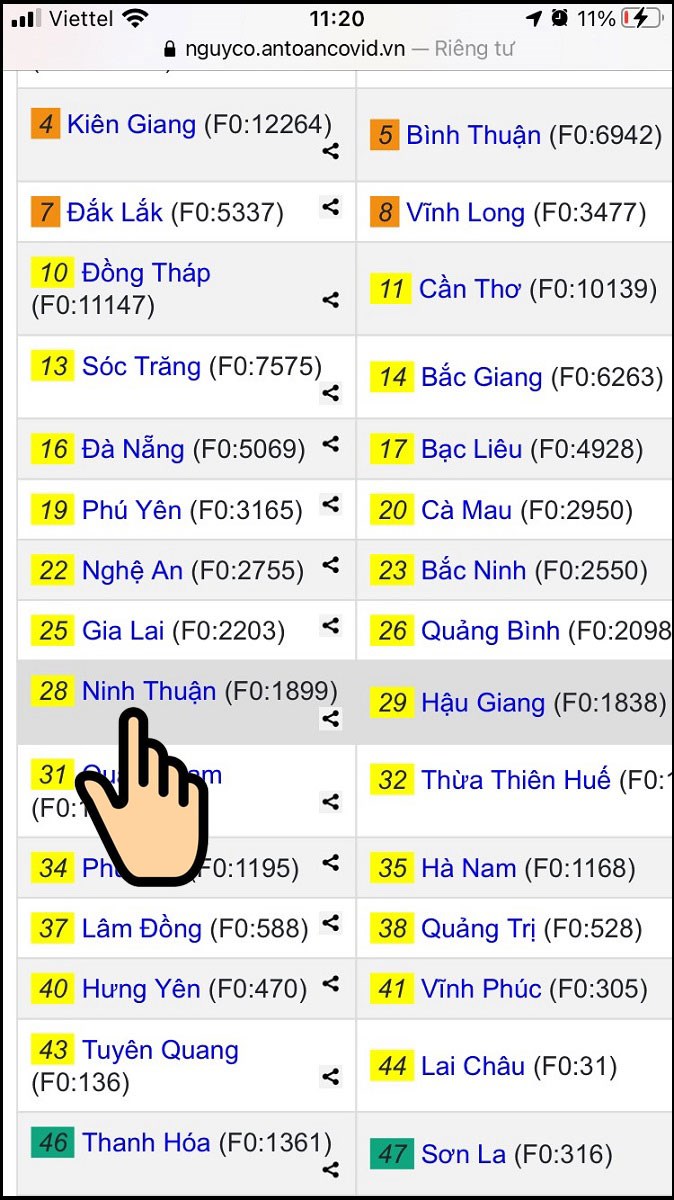The height and width of the screenshot is (1200, 674).
Task: Open the Kiên Giang province link
Action: click(131, 125)
